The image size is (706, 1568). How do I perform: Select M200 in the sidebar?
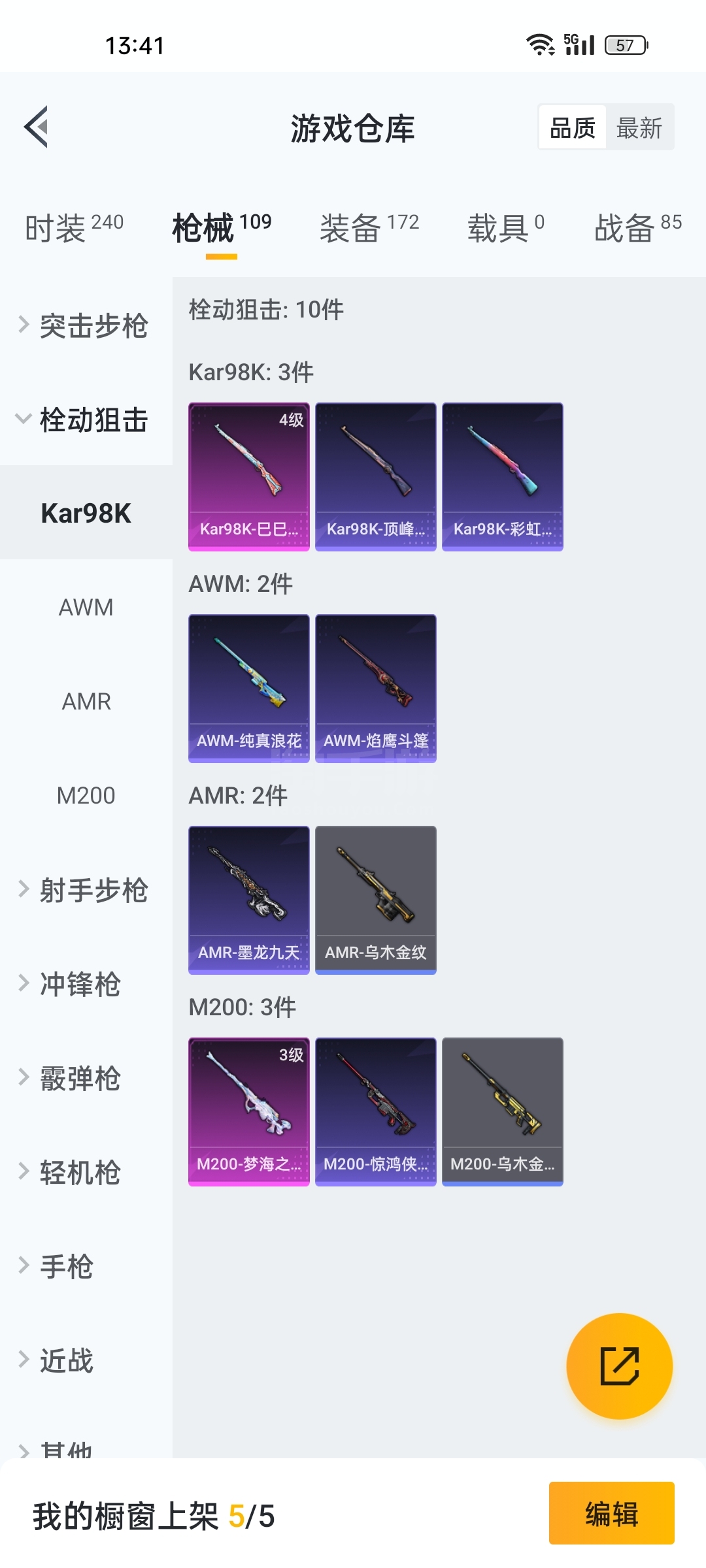[86, 796]
